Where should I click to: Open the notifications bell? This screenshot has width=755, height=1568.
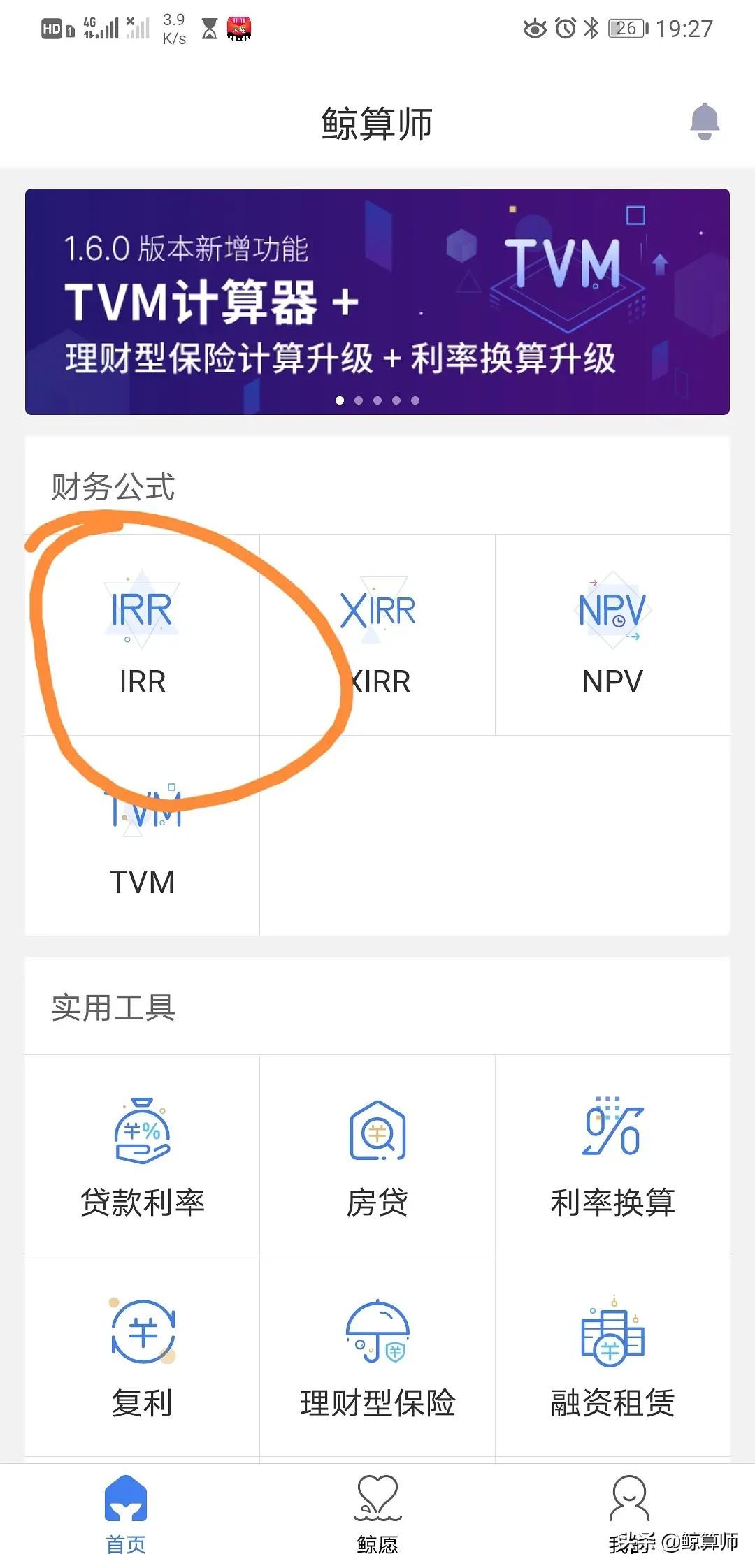705,122
